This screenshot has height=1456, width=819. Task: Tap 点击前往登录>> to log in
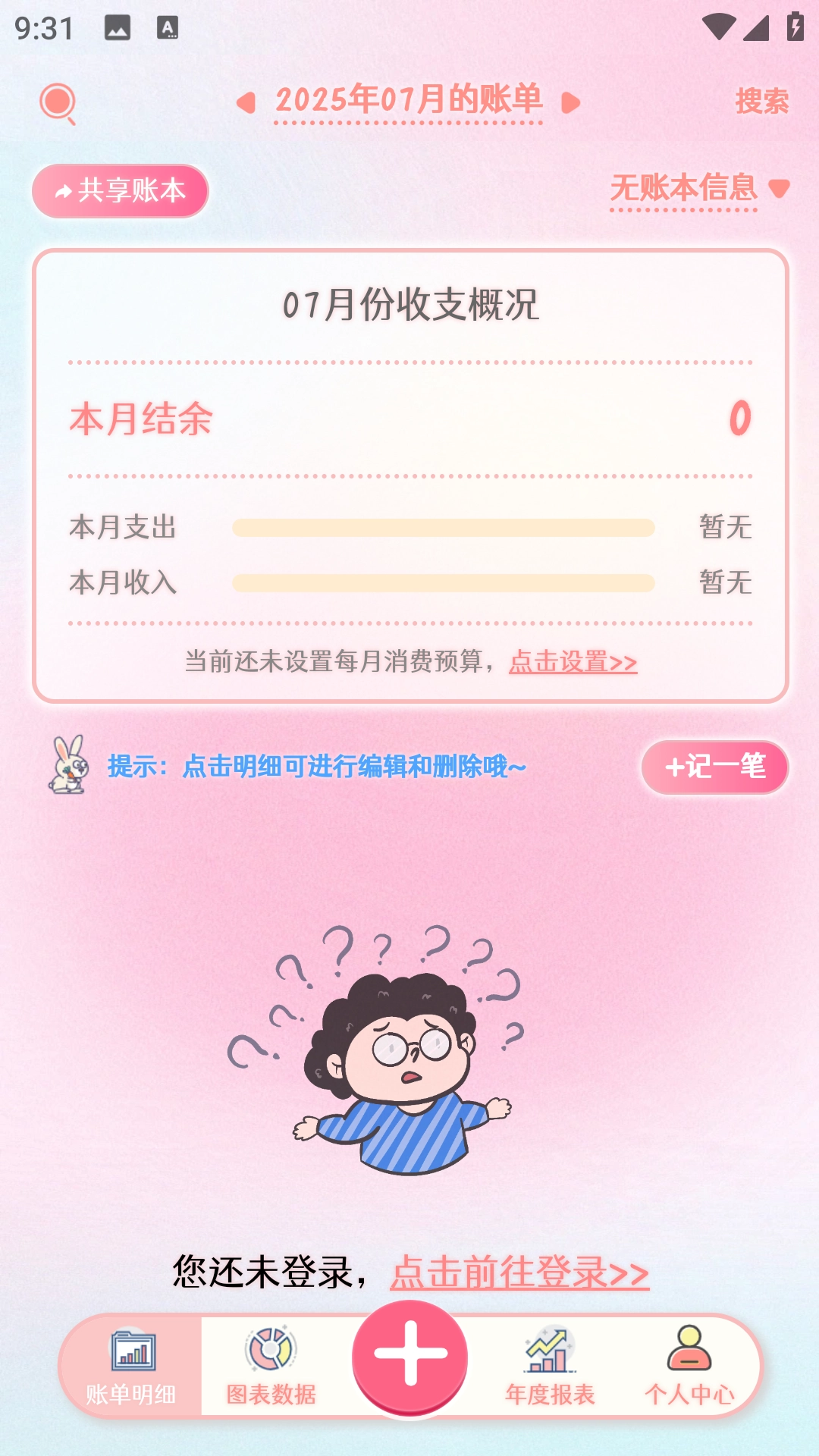point(519,1272)
